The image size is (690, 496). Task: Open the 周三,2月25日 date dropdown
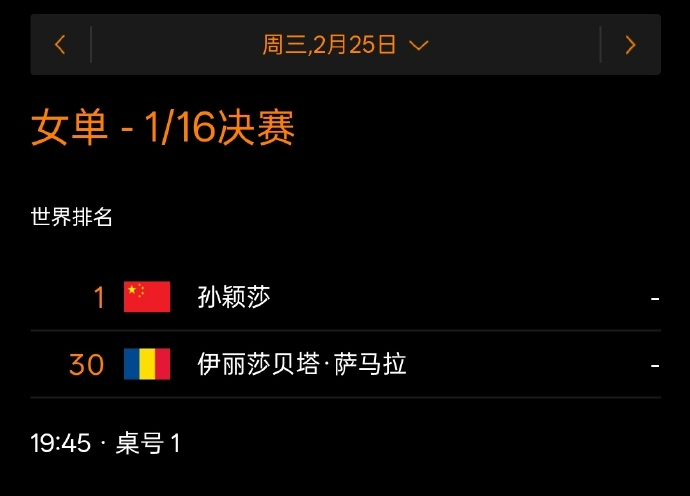pyautogui.click(x=345, y=45)
